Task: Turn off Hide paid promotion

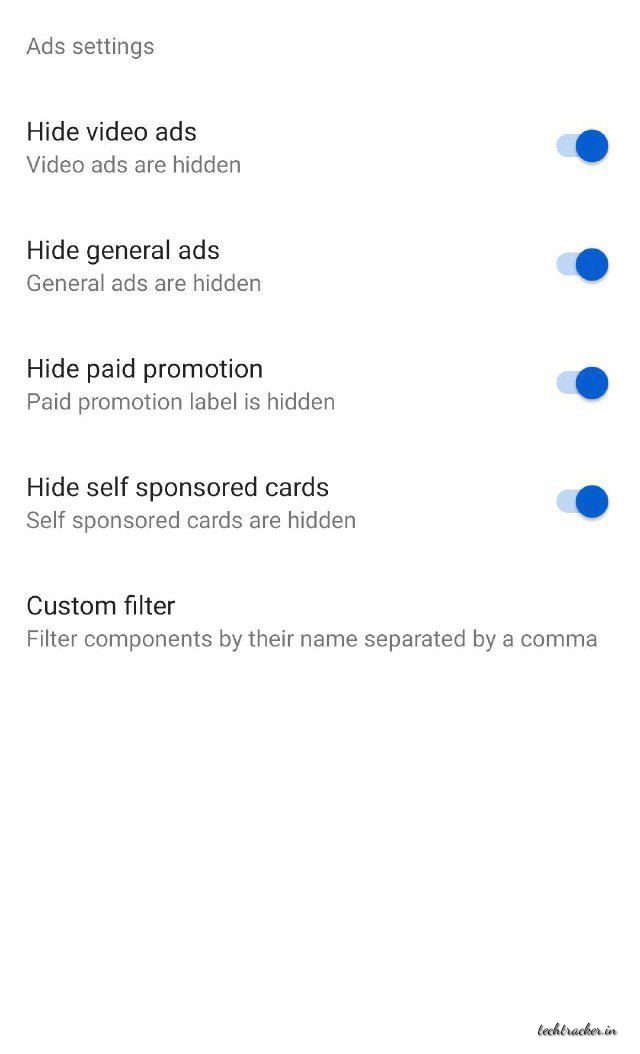Action: coord(582,384)
